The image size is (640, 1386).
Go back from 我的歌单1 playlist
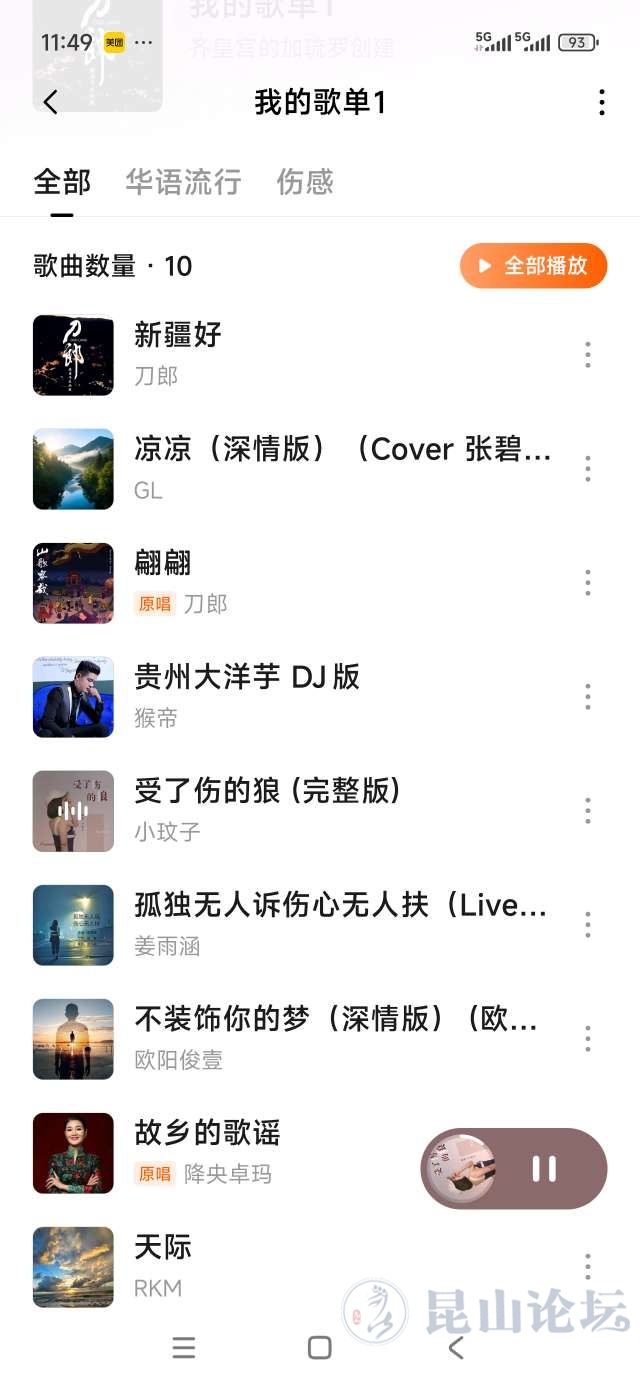tap(51, 102)
